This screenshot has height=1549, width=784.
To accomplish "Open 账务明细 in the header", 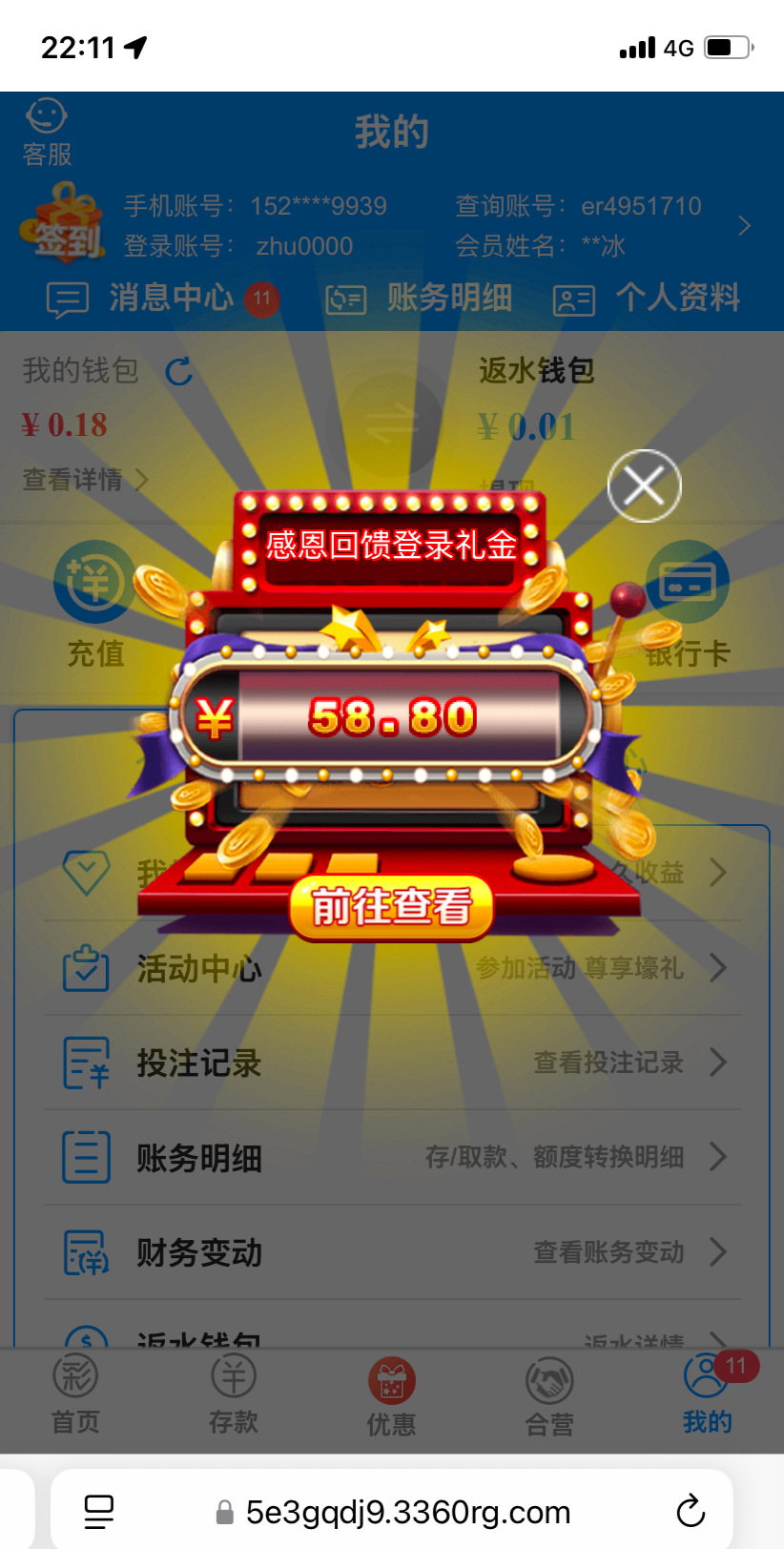I will (x=420, y=299).
